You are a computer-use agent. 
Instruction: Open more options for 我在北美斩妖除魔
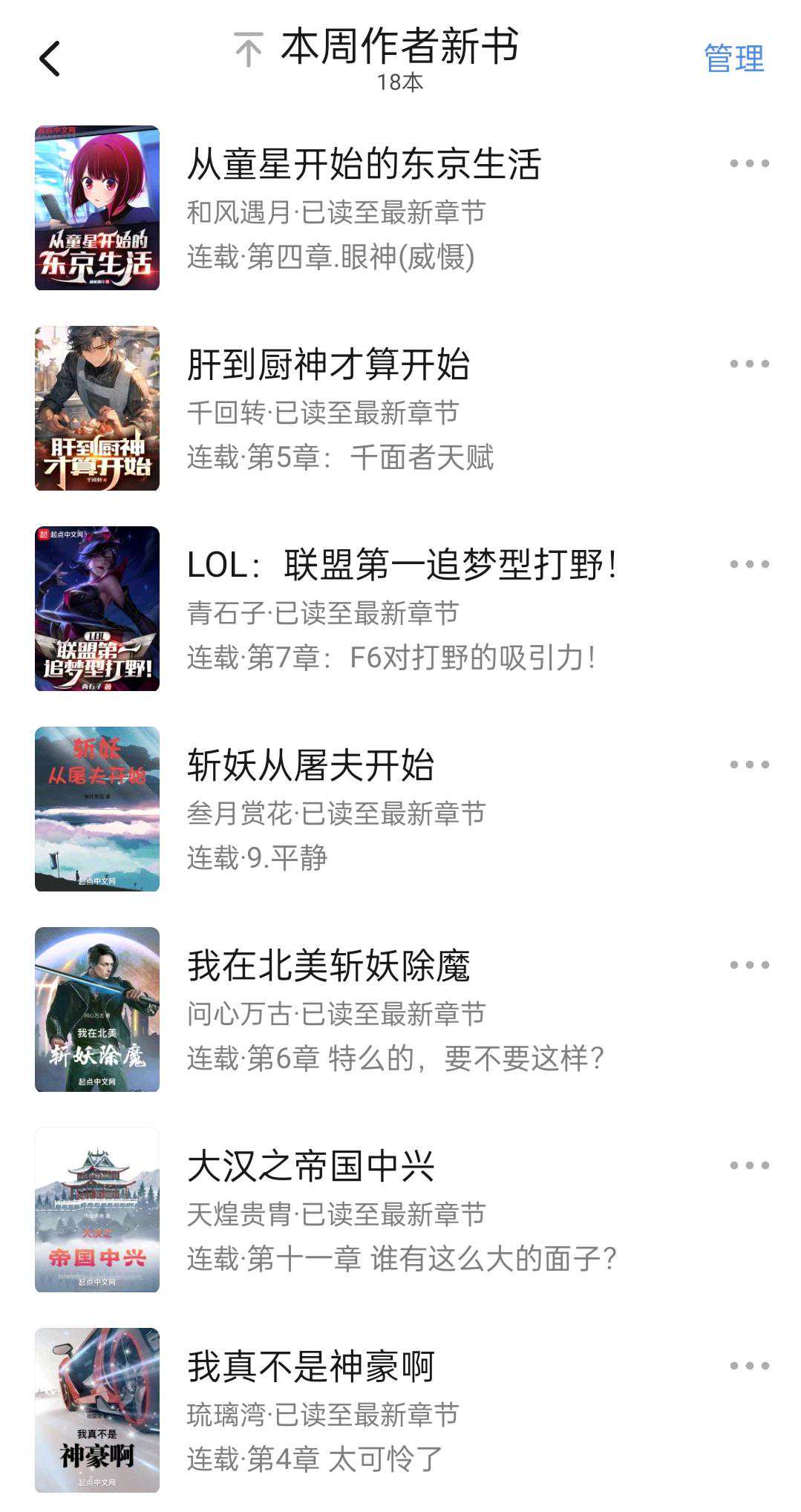(x=749, y=965)
